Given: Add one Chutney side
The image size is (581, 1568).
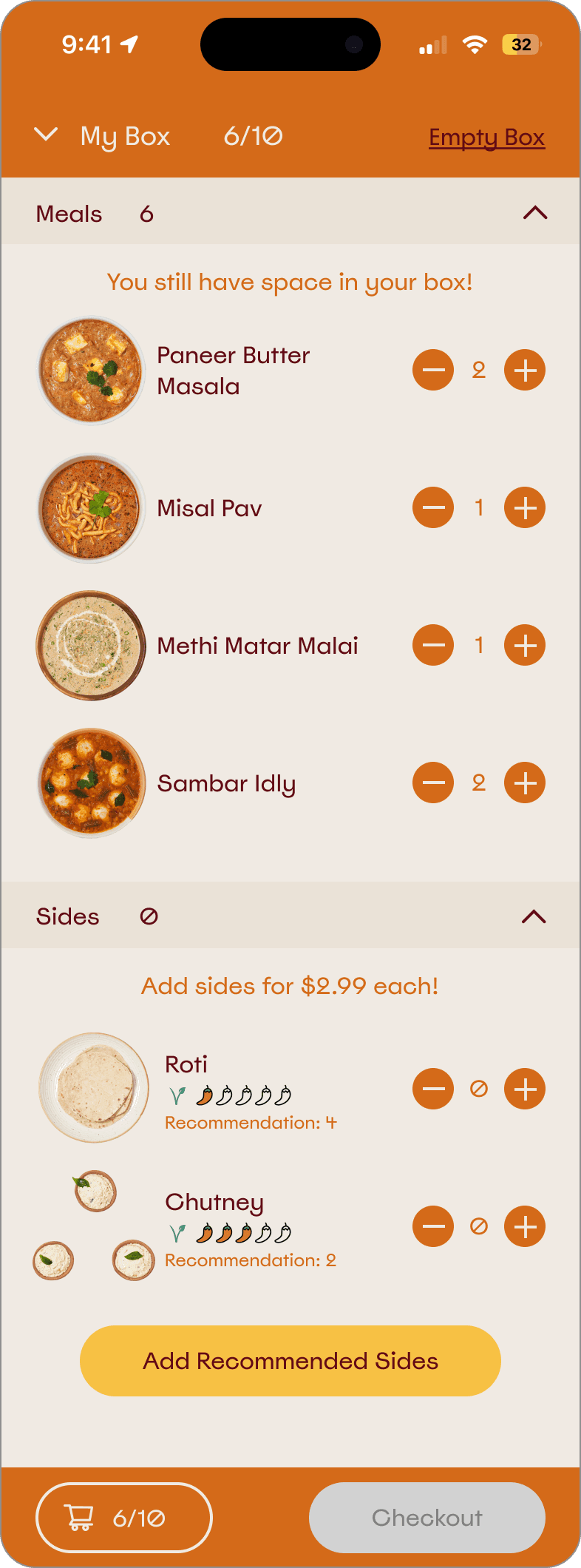Looking at the screenshot, I should pyautogui.click(x=525, y=1226).
